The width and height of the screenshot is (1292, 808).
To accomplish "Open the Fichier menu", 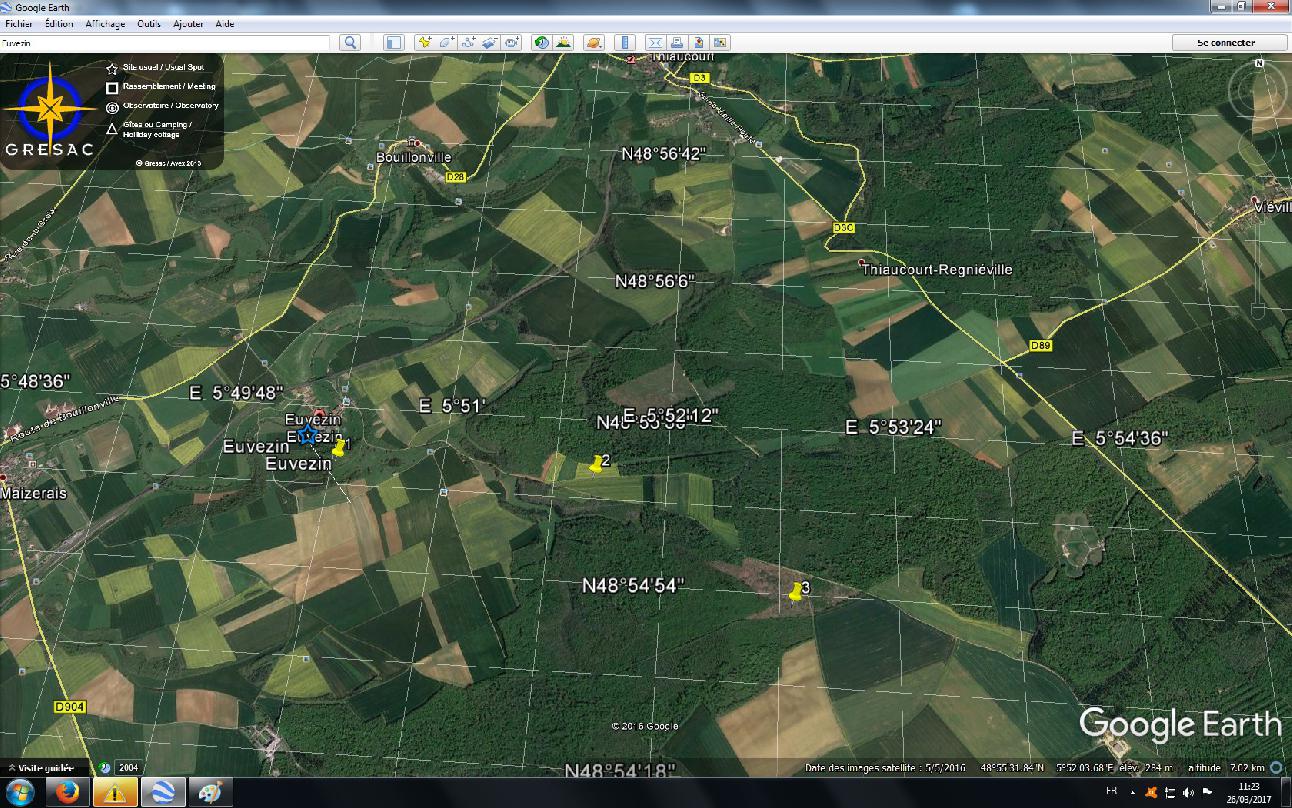I will click(18, 23).
